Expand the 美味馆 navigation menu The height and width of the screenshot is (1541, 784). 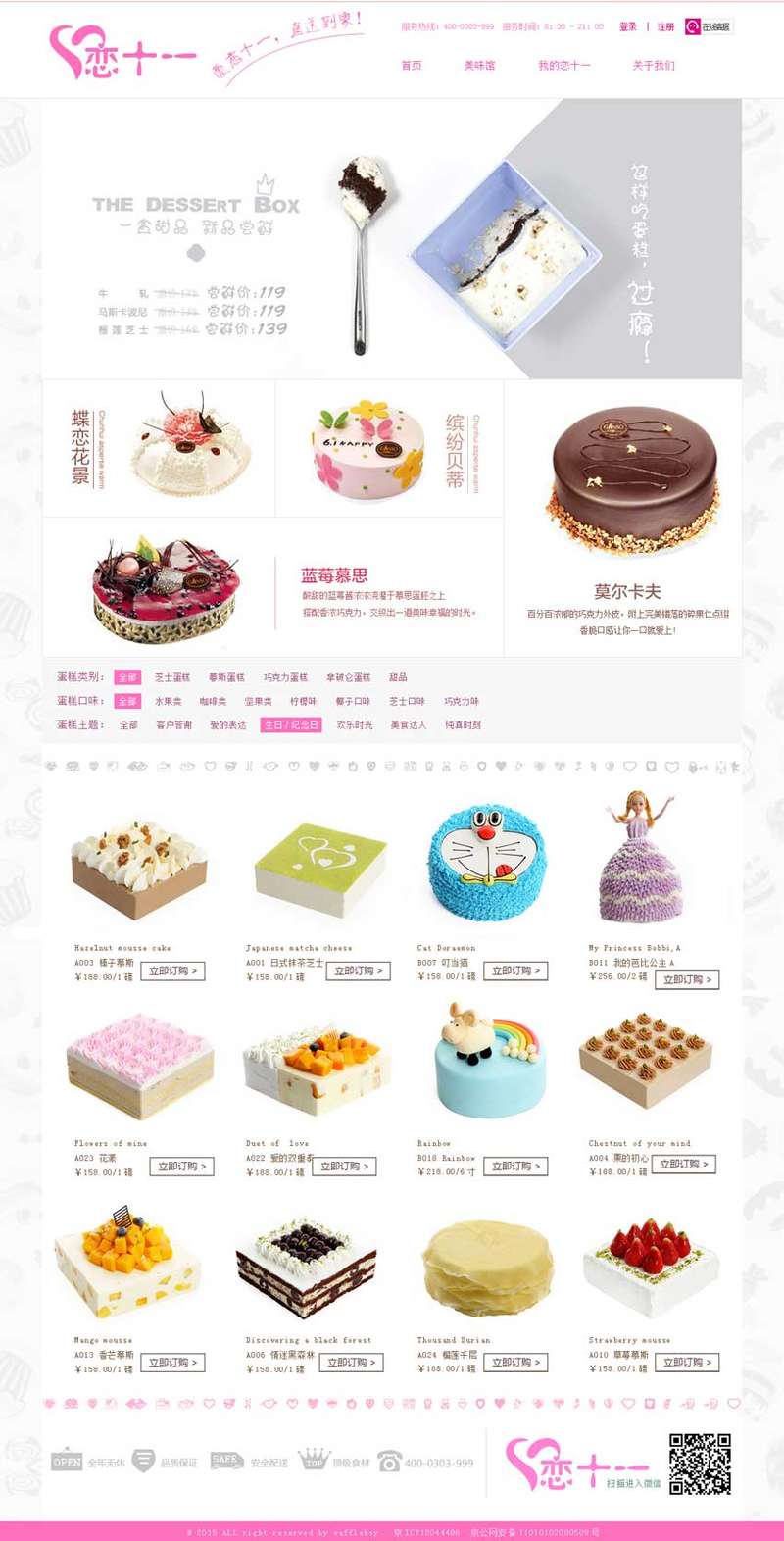click(x=475, y=67)
